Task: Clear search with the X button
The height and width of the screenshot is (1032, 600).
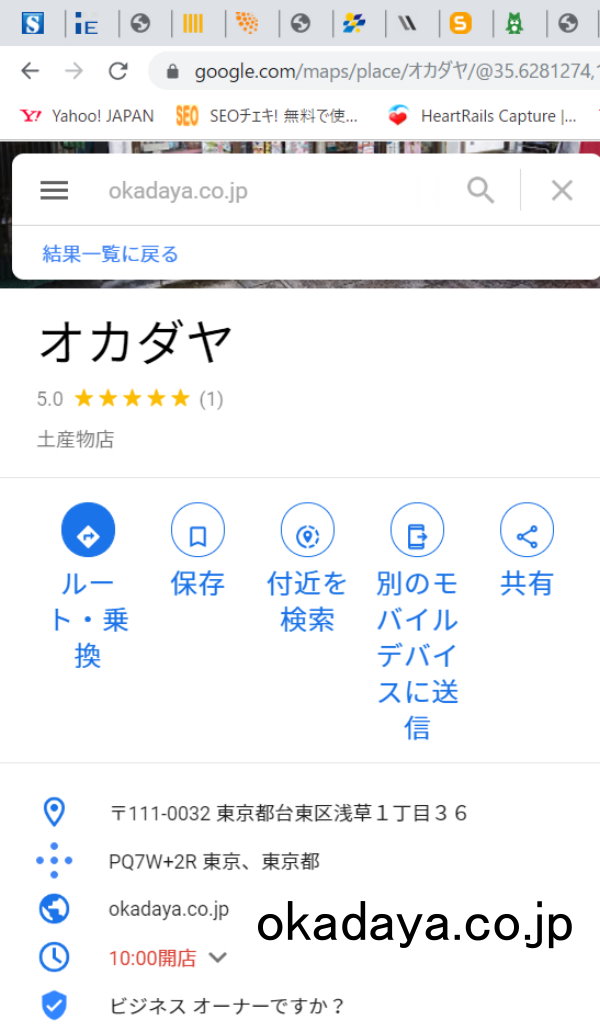Action: [x=562, y=190]
